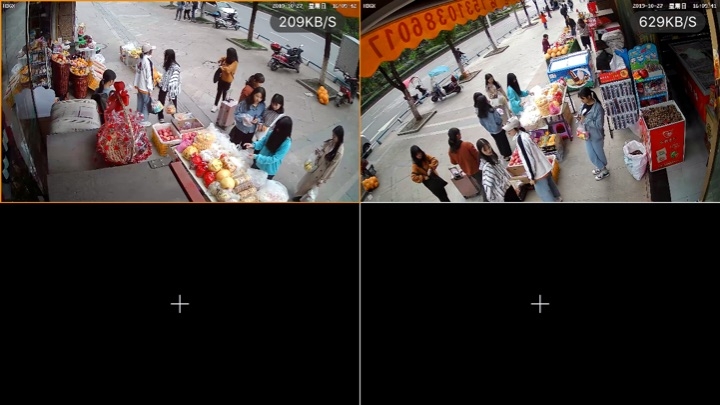Select the camera feed showing 209KB/S
The height and width of the screenshot is (405, 720).
(180, 102)
